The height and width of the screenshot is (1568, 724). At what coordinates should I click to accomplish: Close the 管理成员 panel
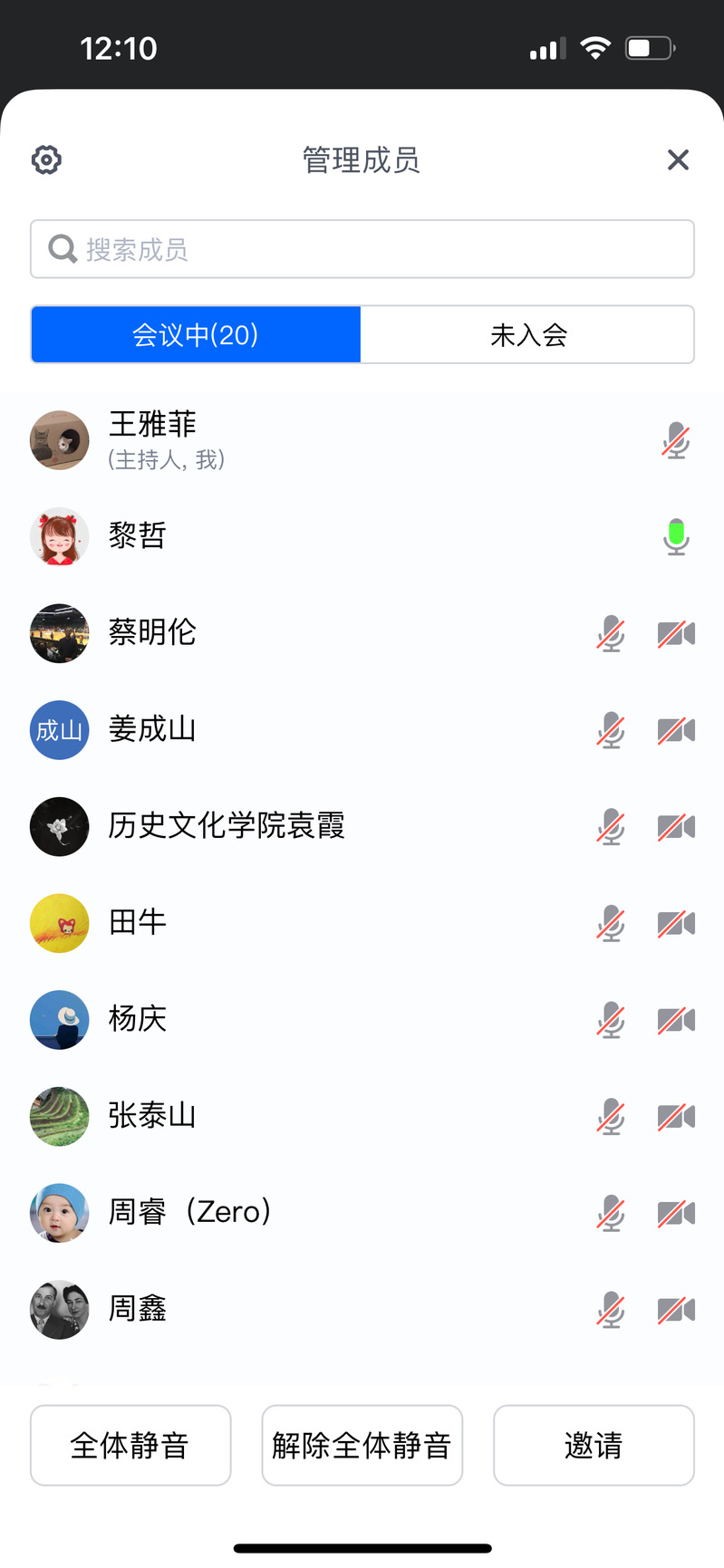[678, 160]
